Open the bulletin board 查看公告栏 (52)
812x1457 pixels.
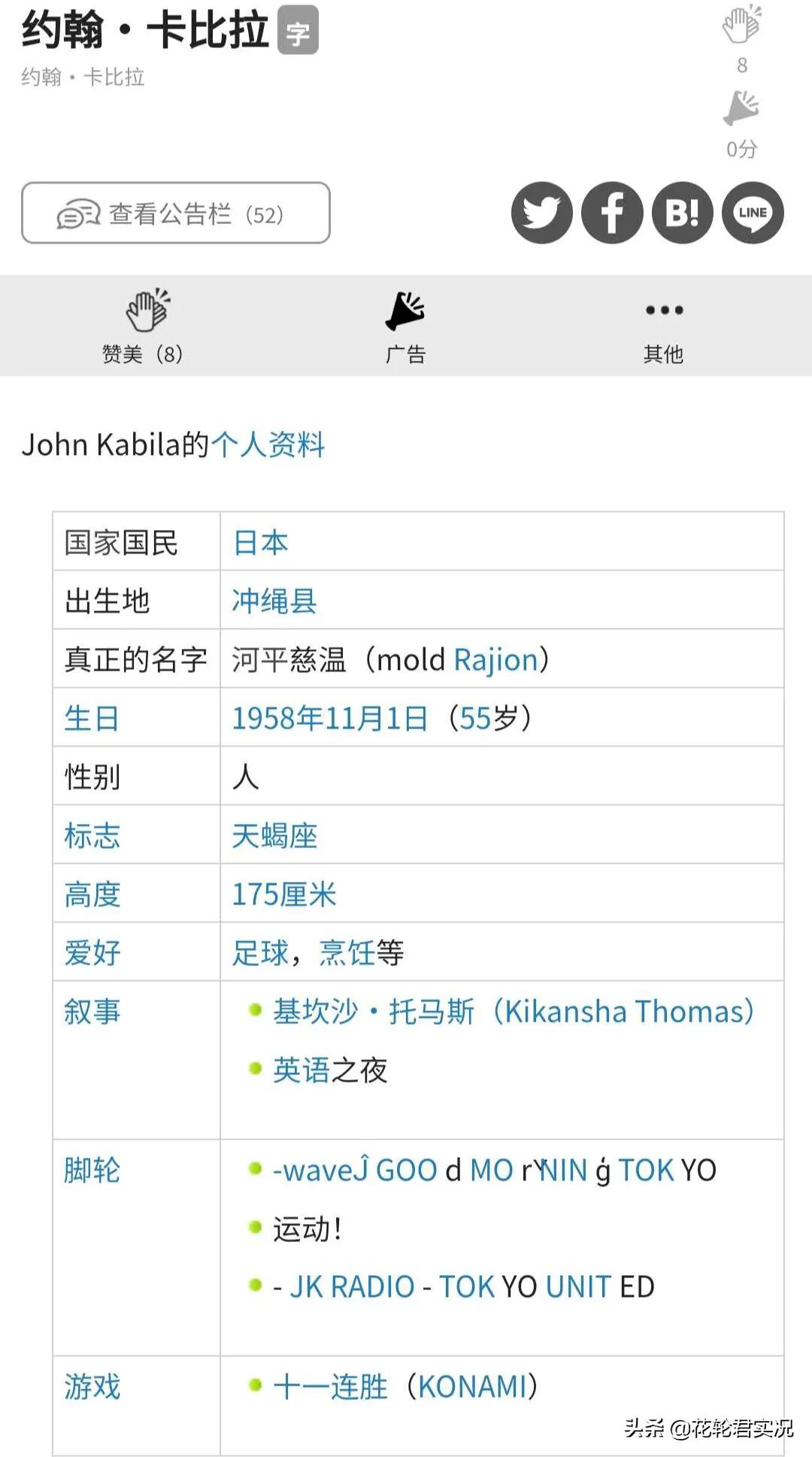click(175, 213)
